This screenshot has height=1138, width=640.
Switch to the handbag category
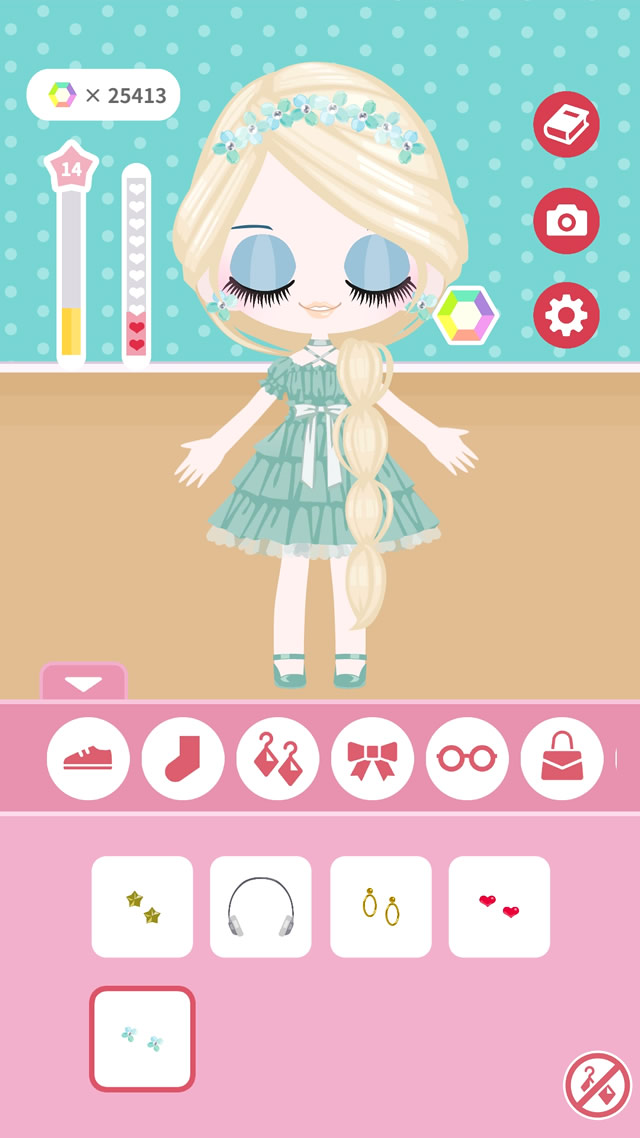pyautogui.click(x=561, y=758)
